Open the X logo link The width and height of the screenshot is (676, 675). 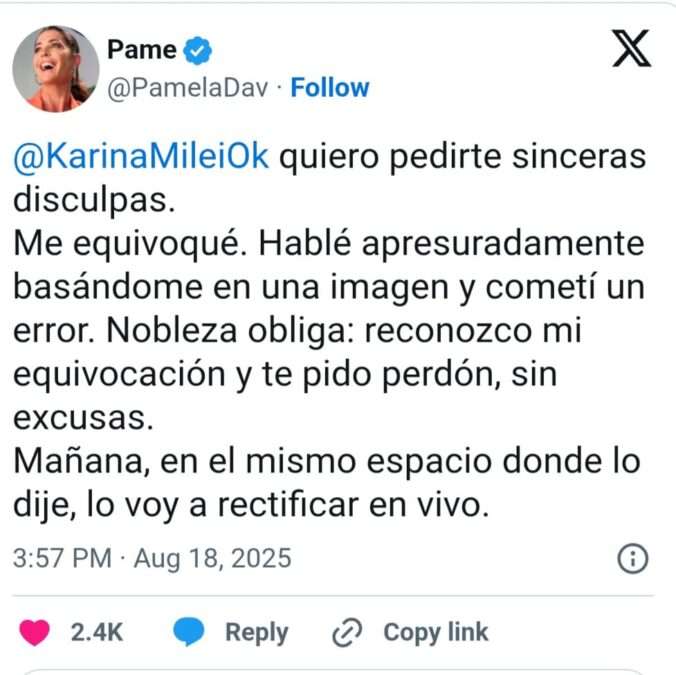(x=630, y=48)
